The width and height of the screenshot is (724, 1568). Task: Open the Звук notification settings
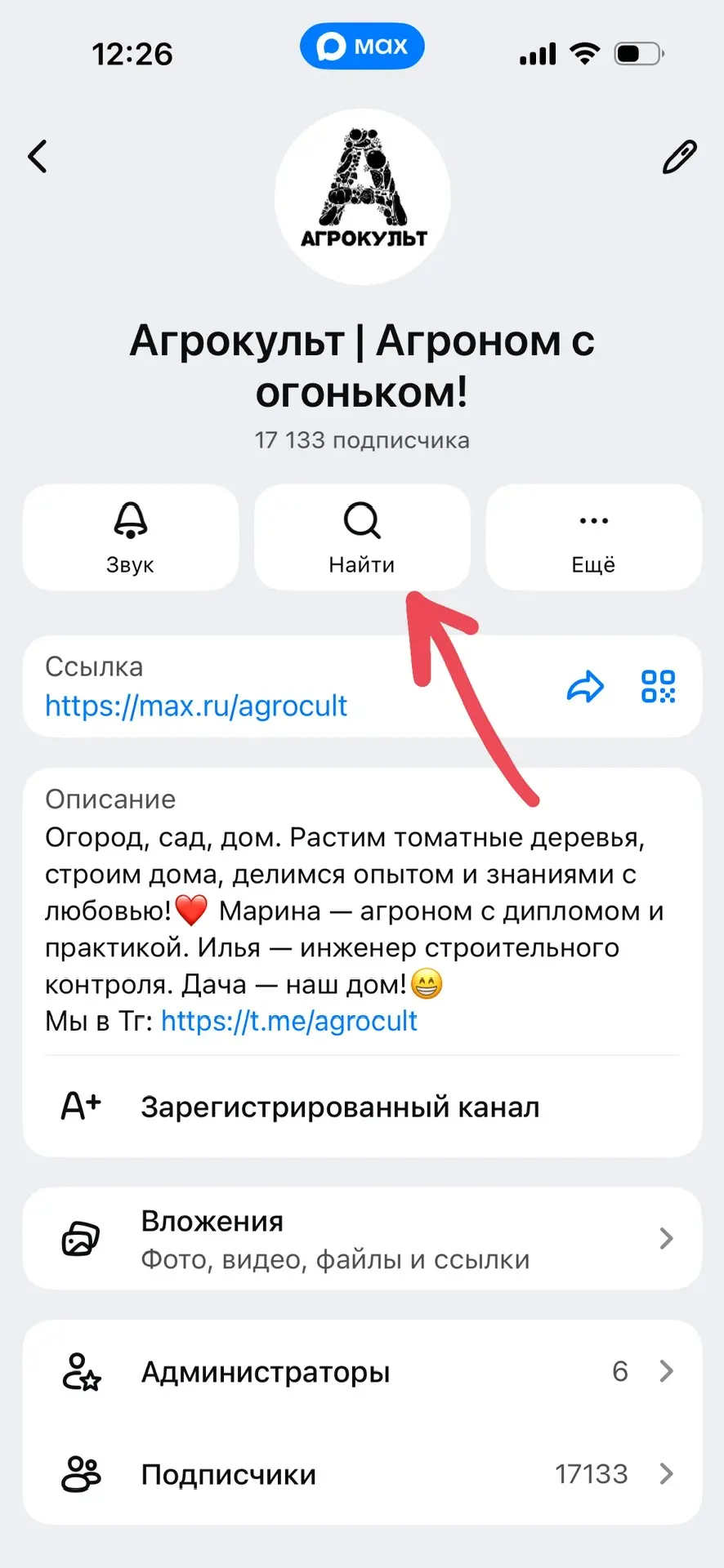coord(131,537)
